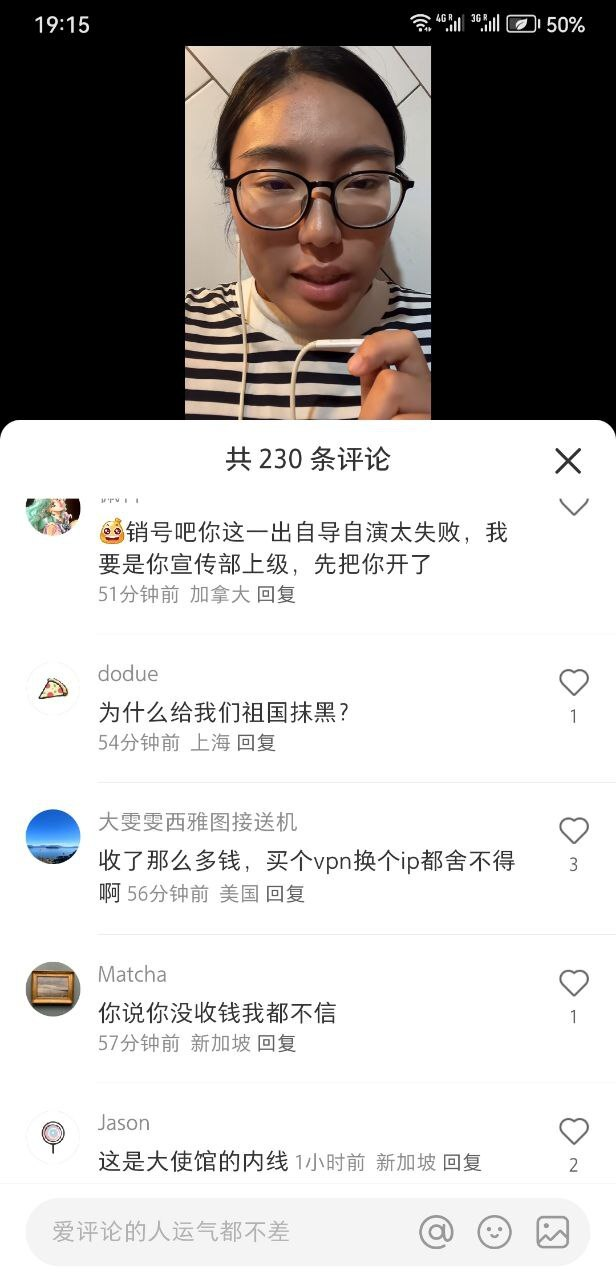The width and height of the screenshot is (616, 1280).
Task: Open the emoji picker
Action: coord(494,1232)
